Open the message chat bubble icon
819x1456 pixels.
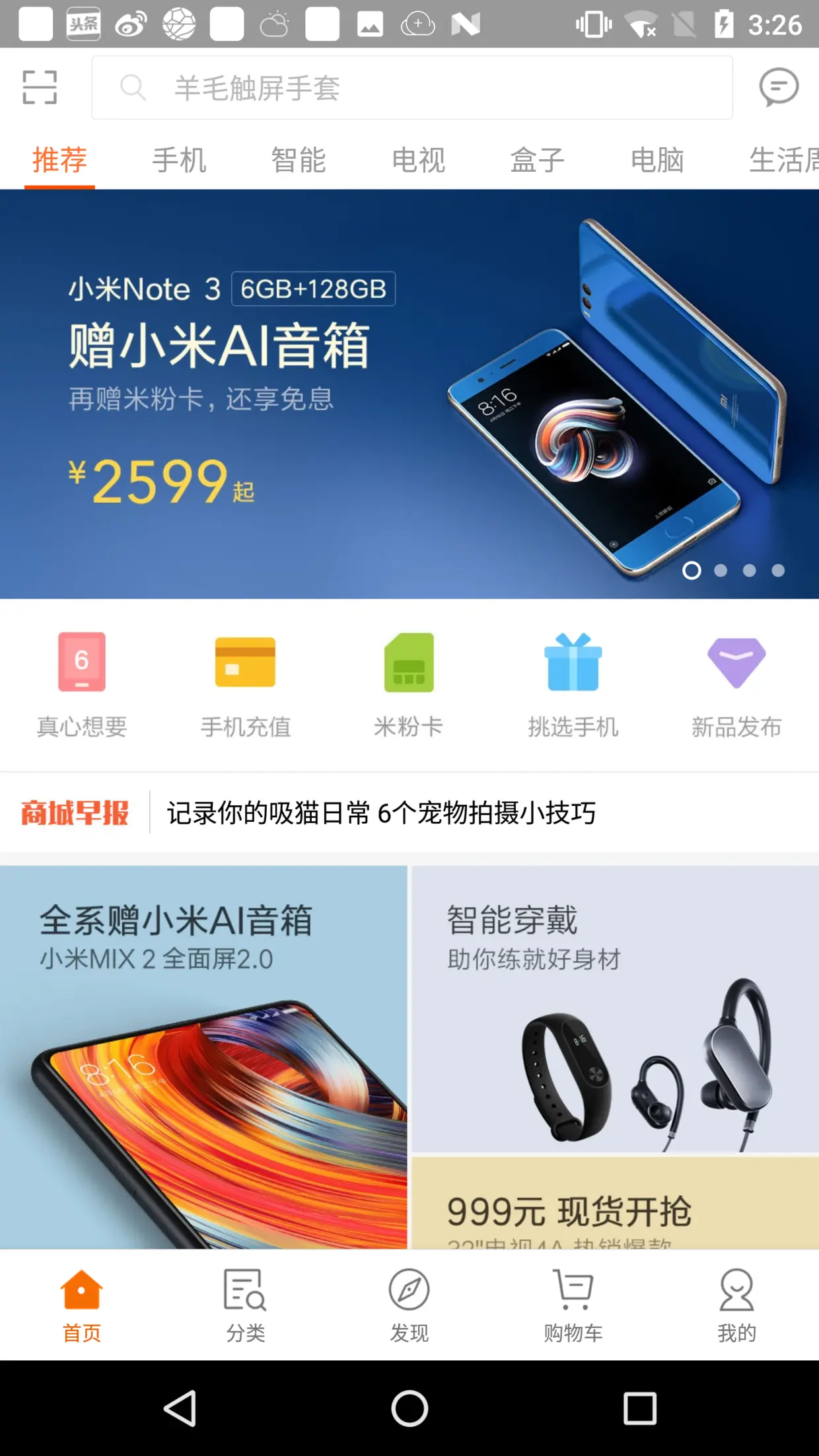[778, 87]
